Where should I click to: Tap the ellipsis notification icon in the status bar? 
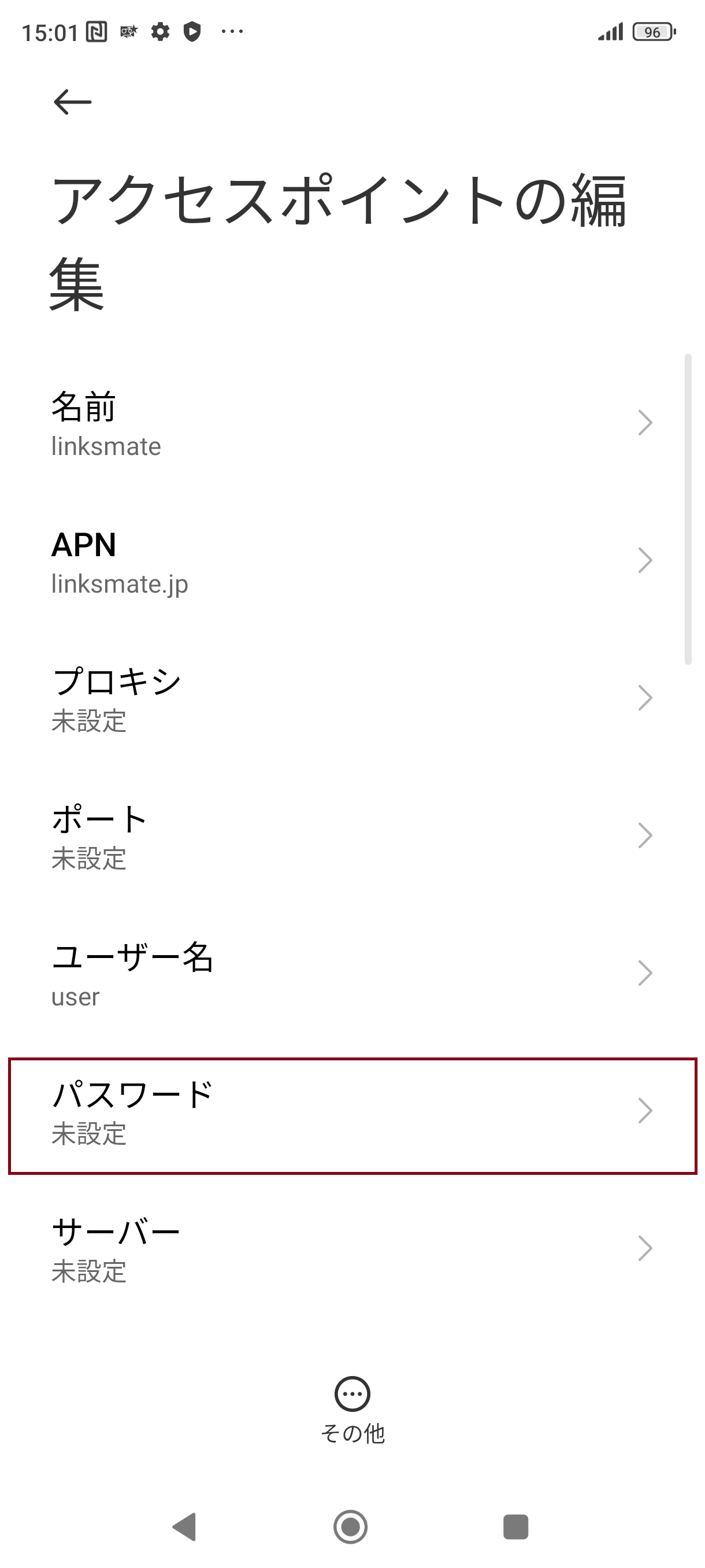pyautogui.click(x=231, y=32)
